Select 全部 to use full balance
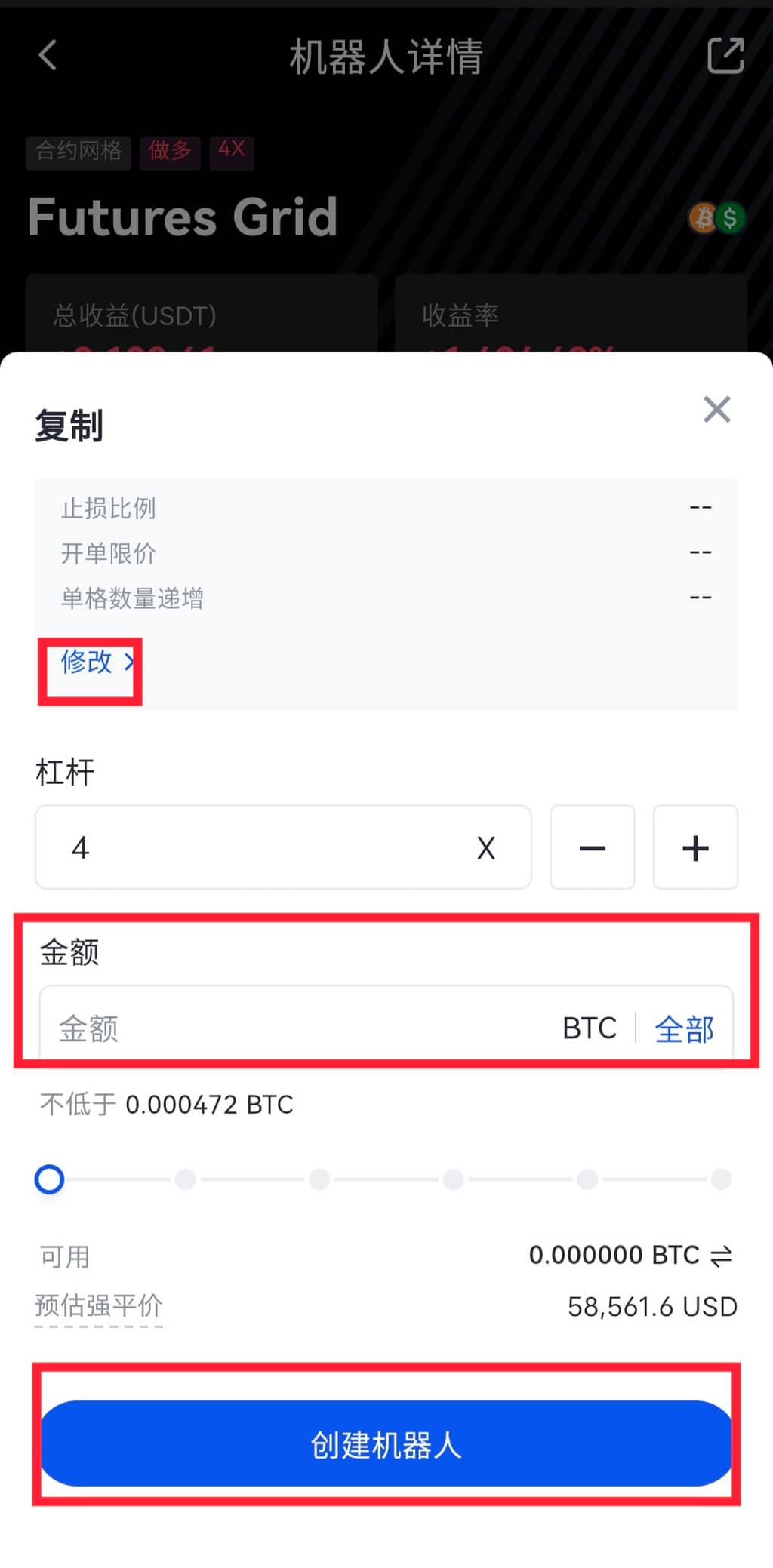The height and width of the screenshot is (1568, 773). 684,1028
